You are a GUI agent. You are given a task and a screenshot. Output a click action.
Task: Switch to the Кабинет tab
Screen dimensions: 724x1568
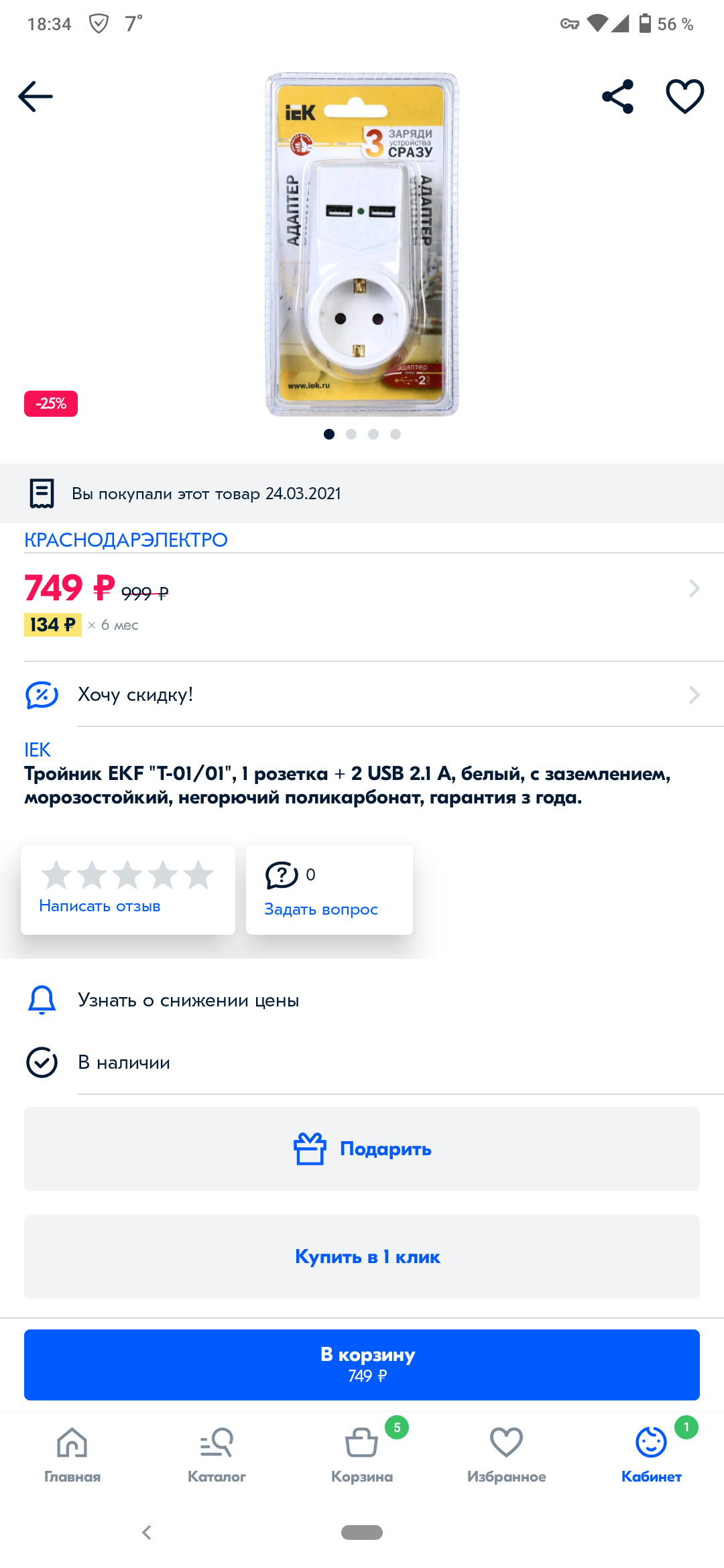click(651, 1454)
